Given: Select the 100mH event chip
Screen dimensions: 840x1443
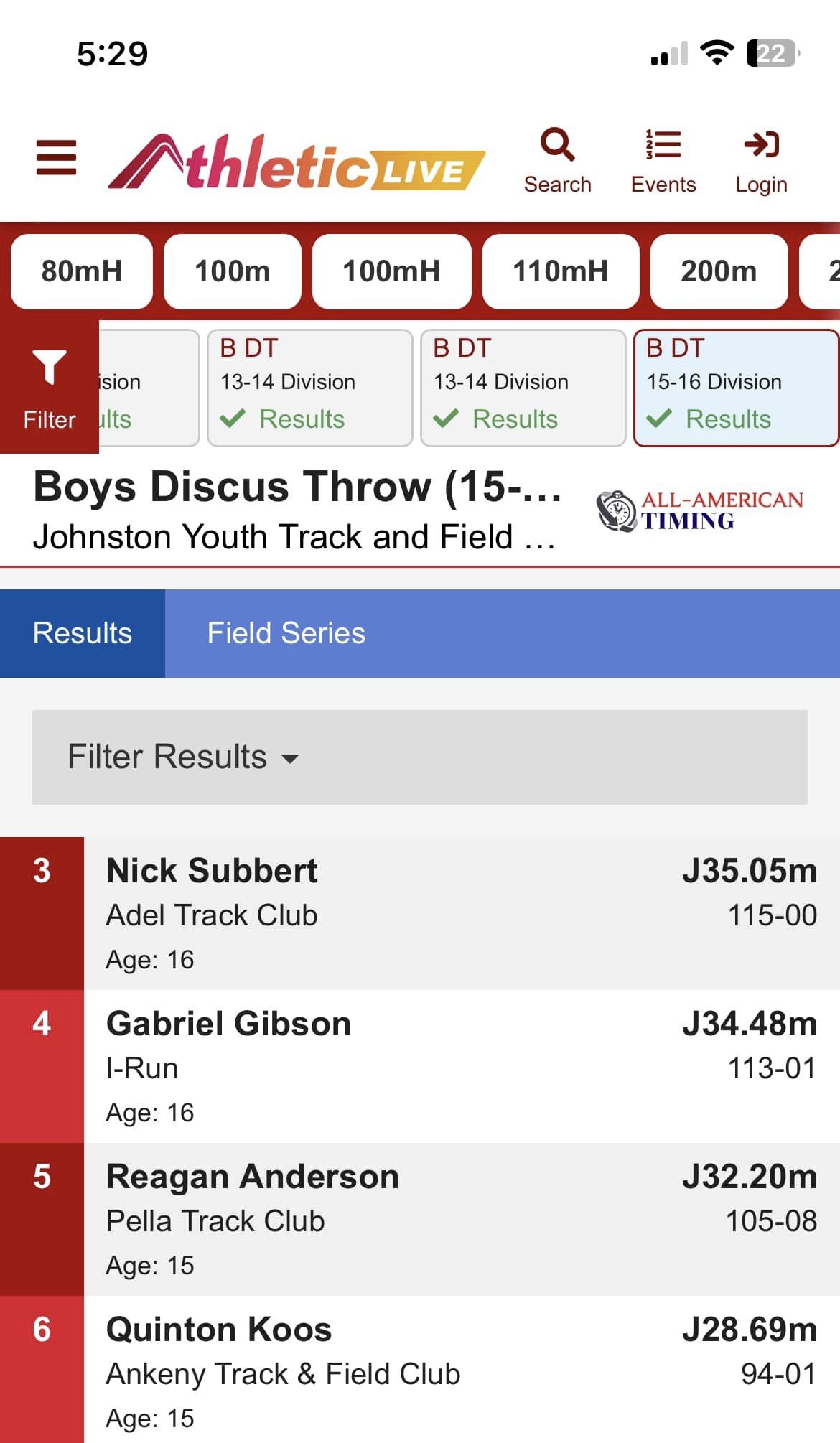Looking at the screenshot, I should (391, 271).
